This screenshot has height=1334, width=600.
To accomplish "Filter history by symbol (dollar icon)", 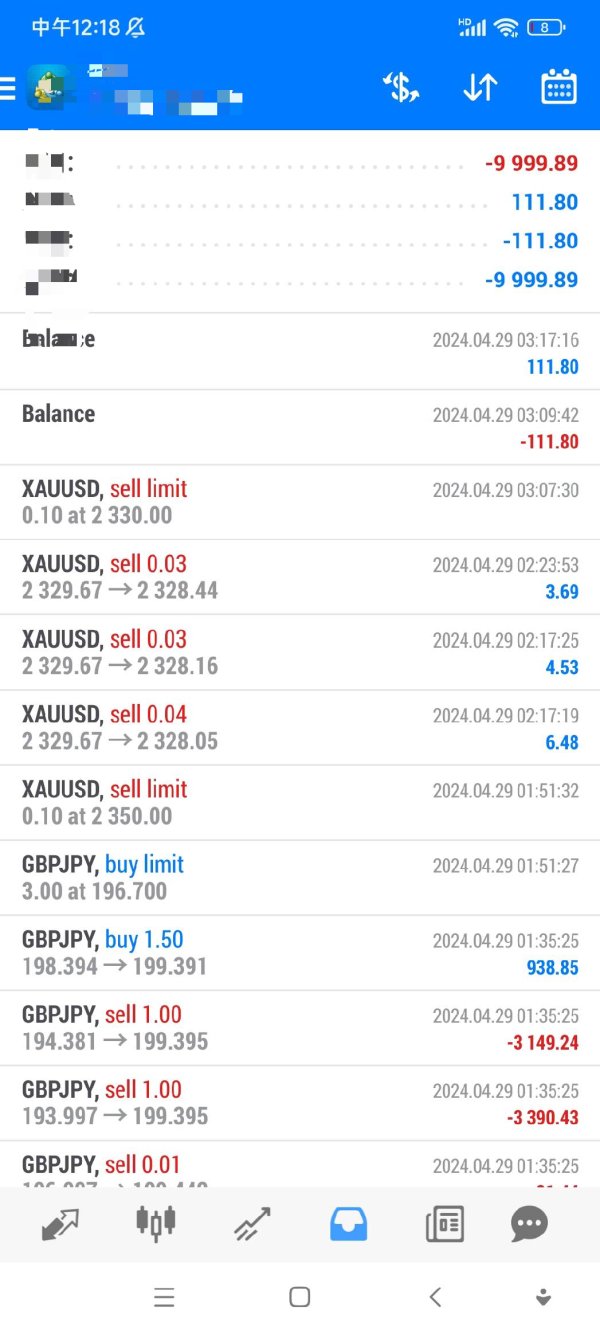I will tap(401, 88).
